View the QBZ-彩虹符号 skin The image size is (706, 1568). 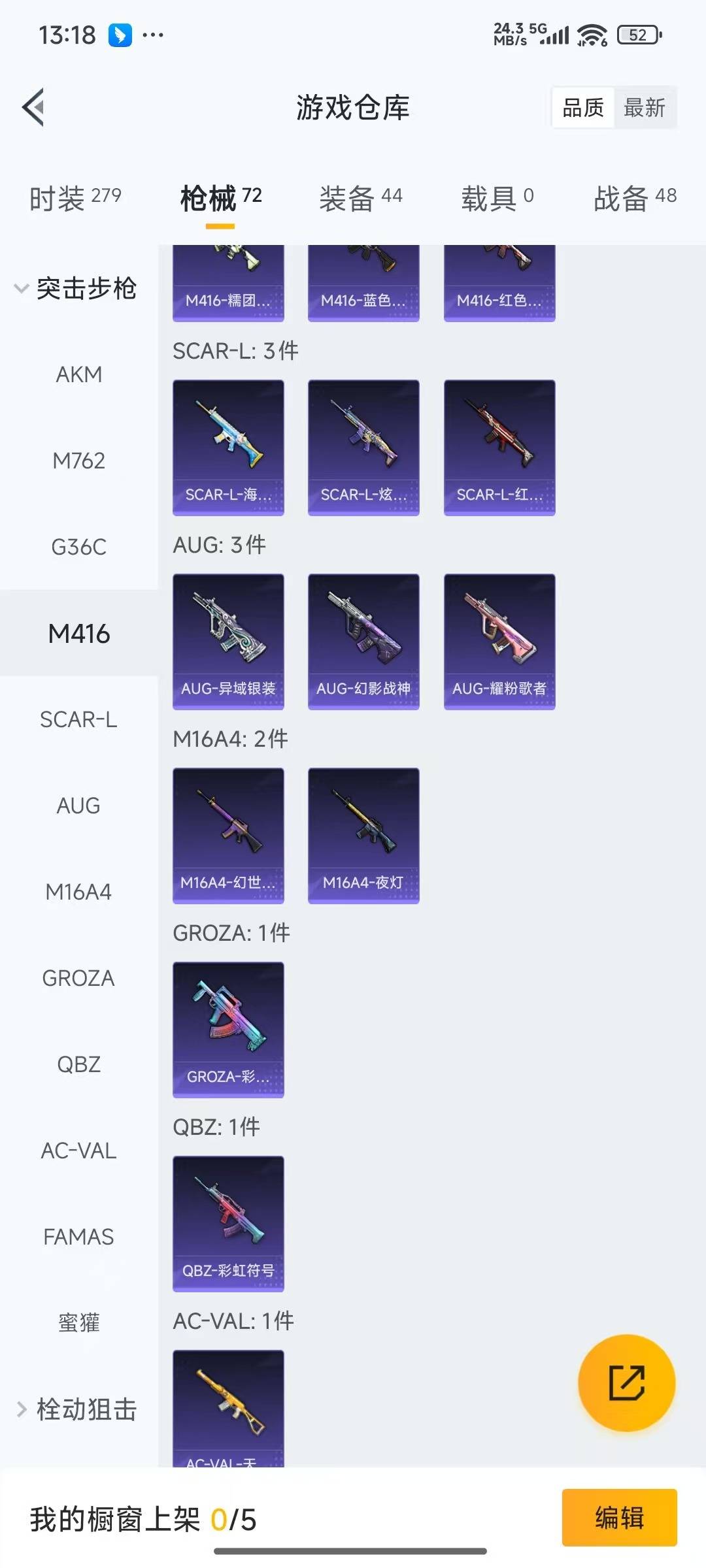tap(228, 1223)
